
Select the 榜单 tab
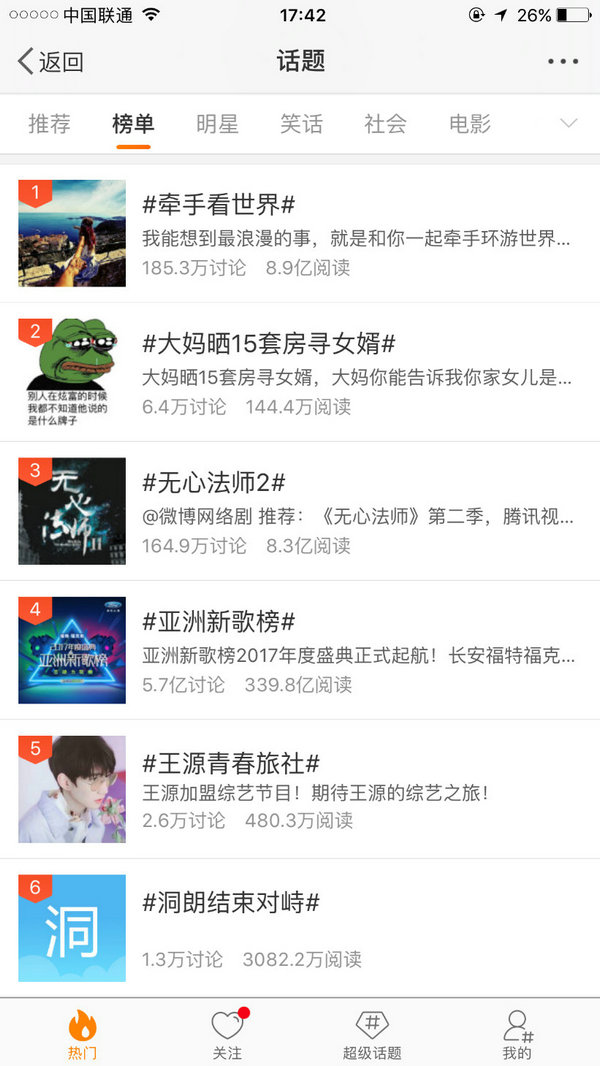click(x=133, y=125)
